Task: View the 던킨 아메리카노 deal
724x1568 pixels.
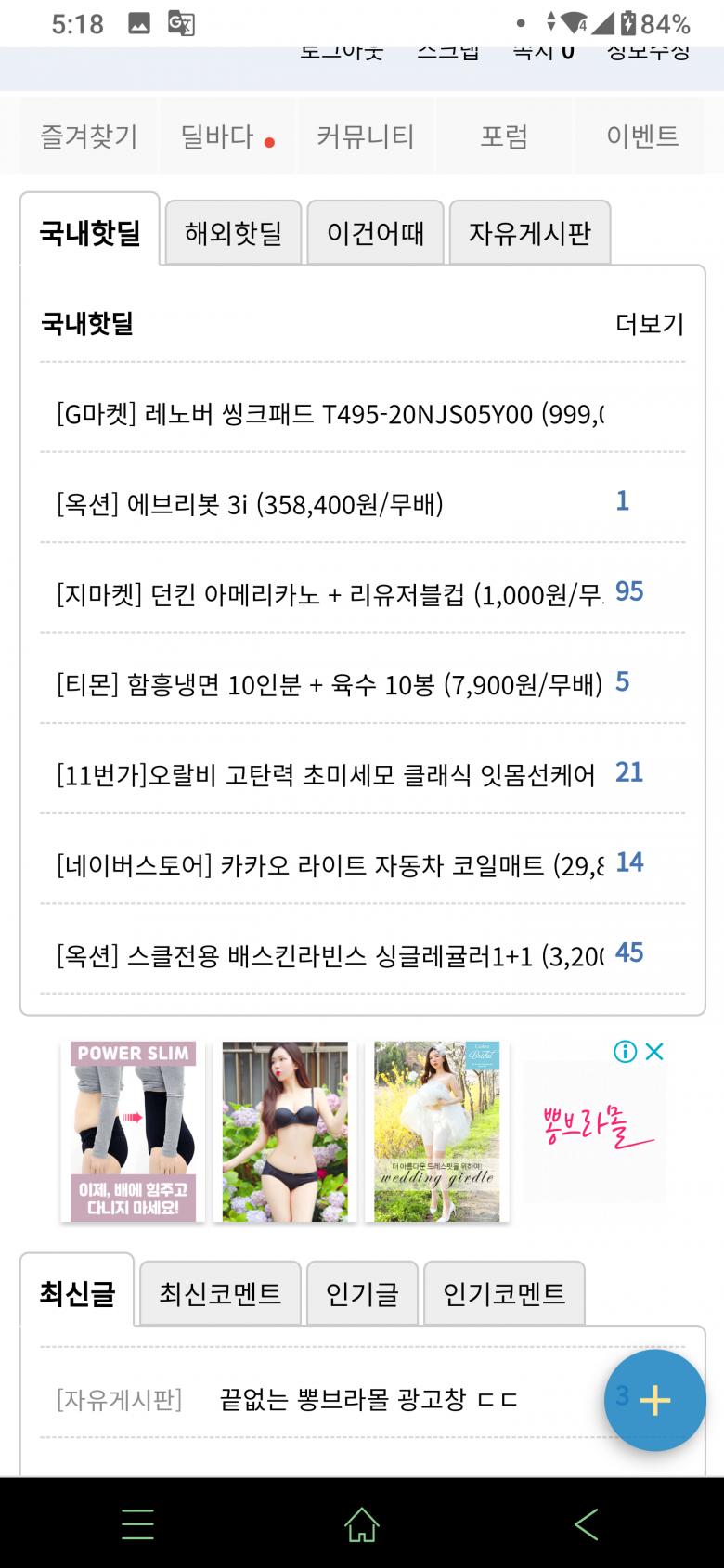Action: click(330, 594)
